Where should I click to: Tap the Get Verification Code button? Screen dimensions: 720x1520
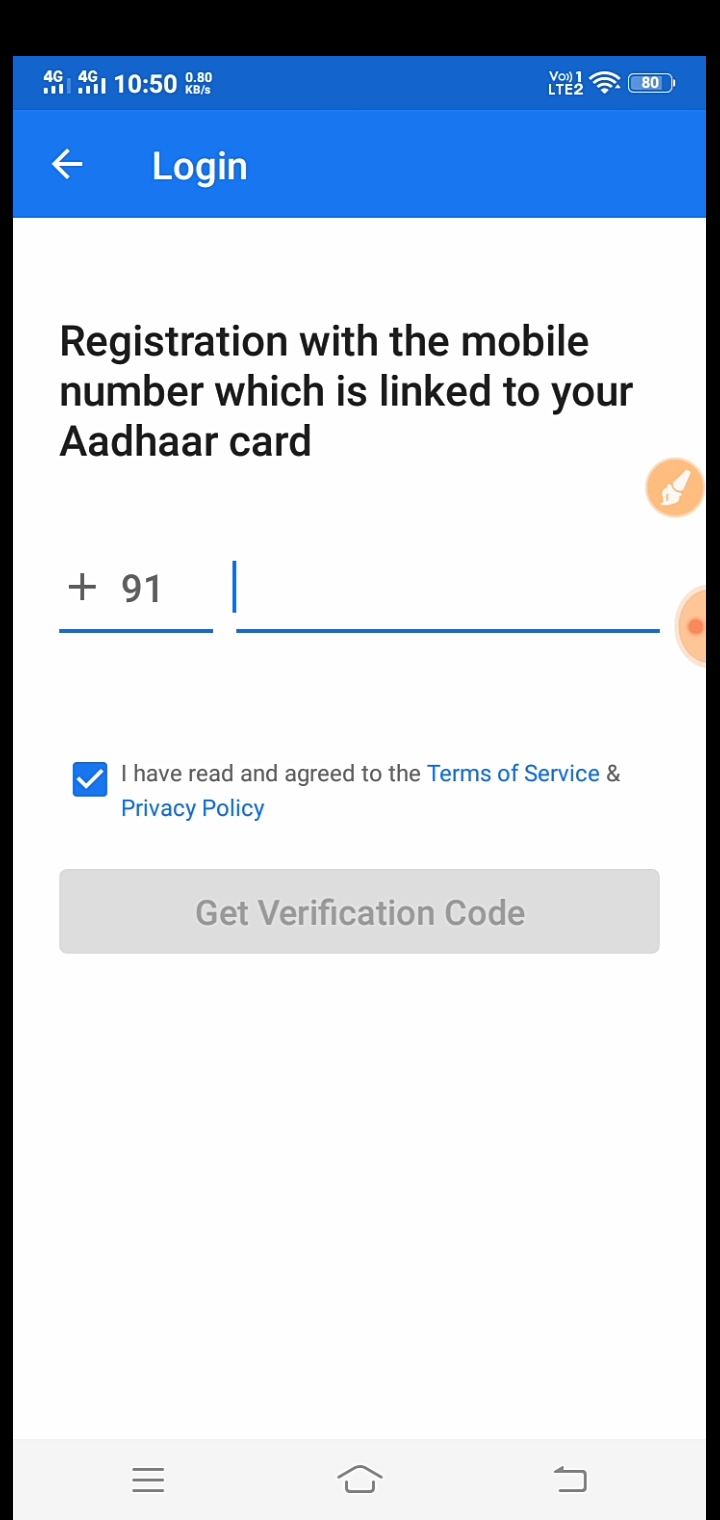[359, 912]
